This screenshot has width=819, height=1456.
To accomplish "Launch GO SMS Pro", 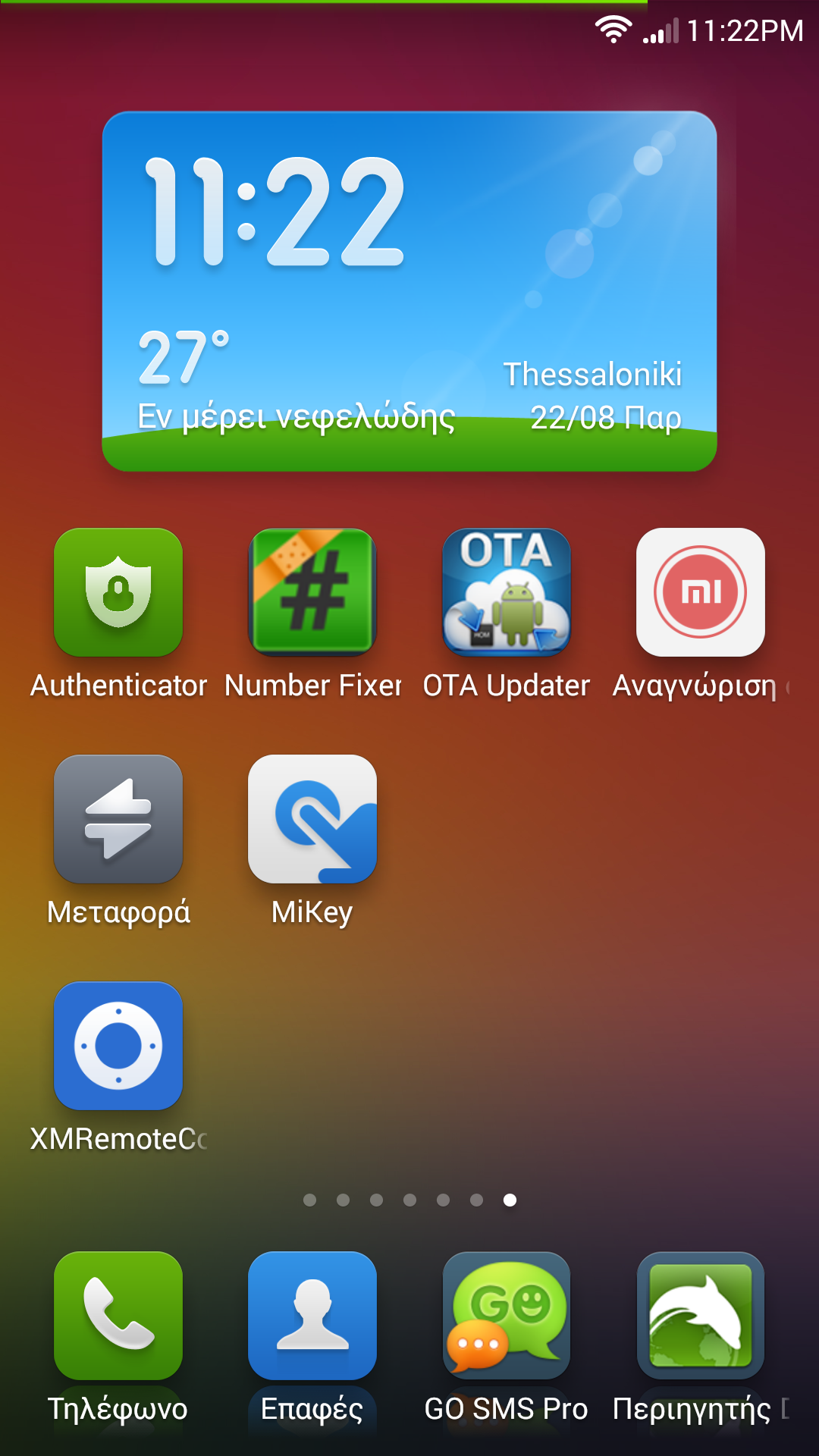I will click(x=507, y=1316).
